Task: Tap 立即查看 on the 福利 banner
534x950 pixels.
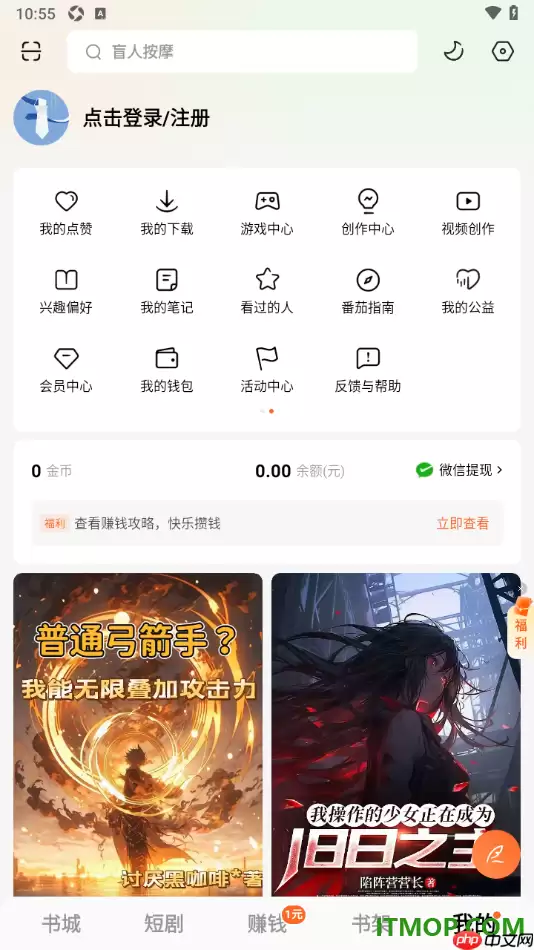Action: tap(462, 523)
